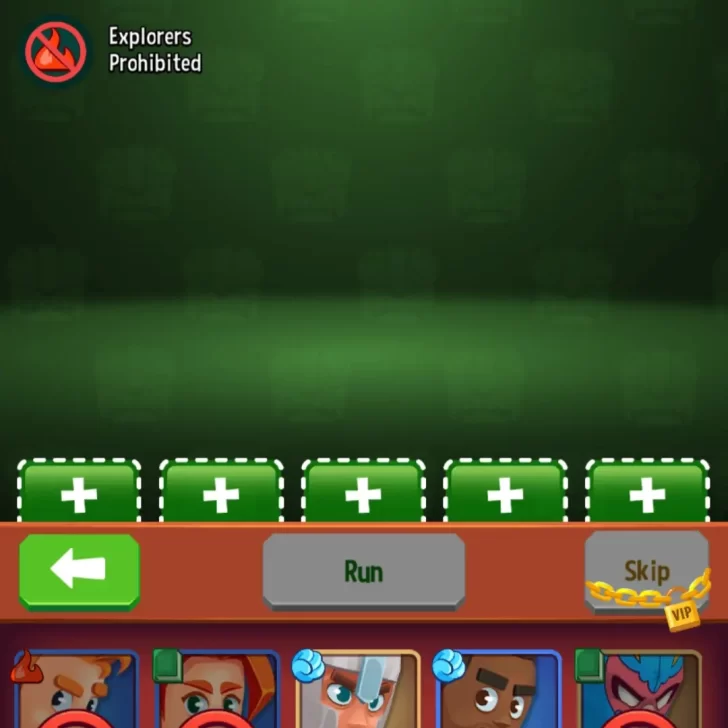728x728 pixels.
Task: Select the helmeted knight hero card
Action: point(357,692)
